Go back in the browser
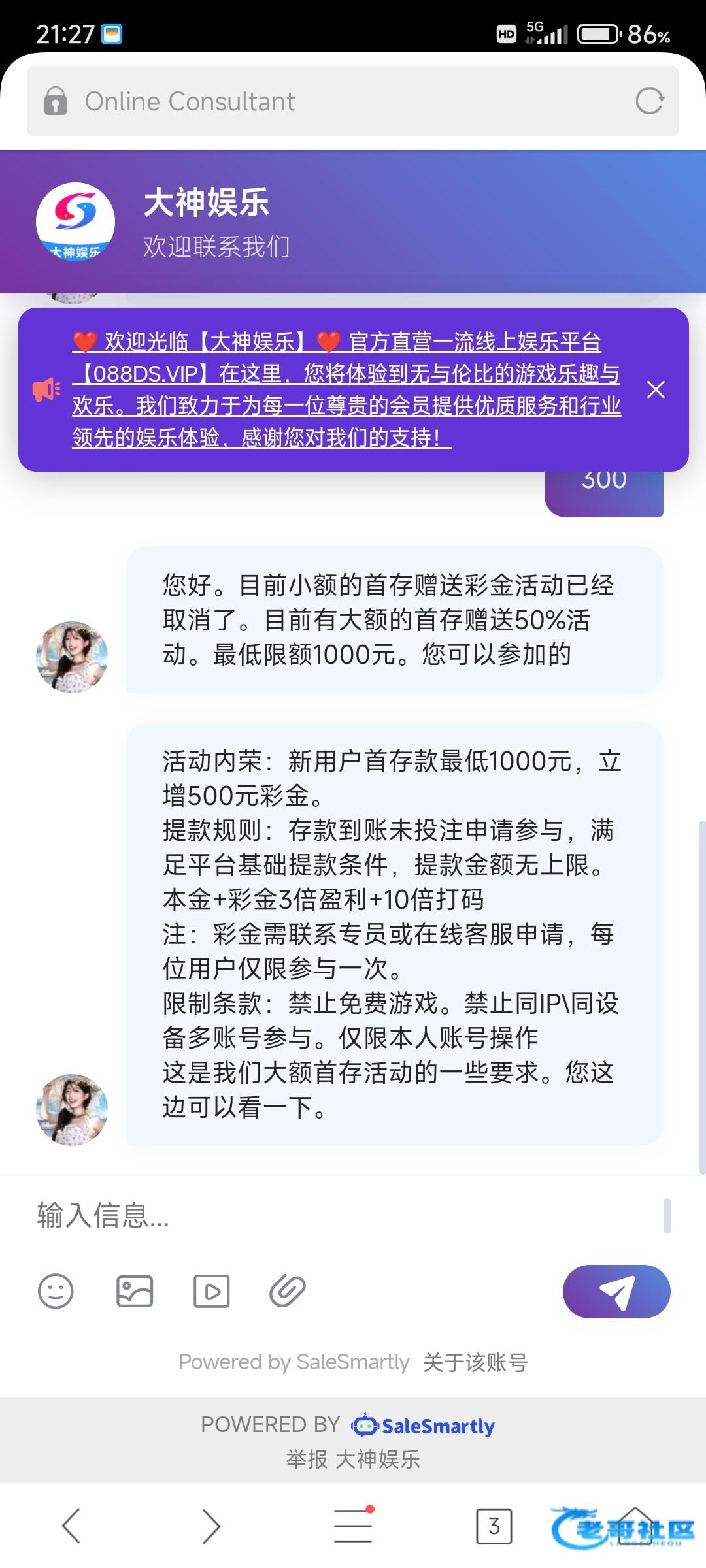Image resolution: width=706 pixels, height=1568 pixels. click(x=71, y=1526)
